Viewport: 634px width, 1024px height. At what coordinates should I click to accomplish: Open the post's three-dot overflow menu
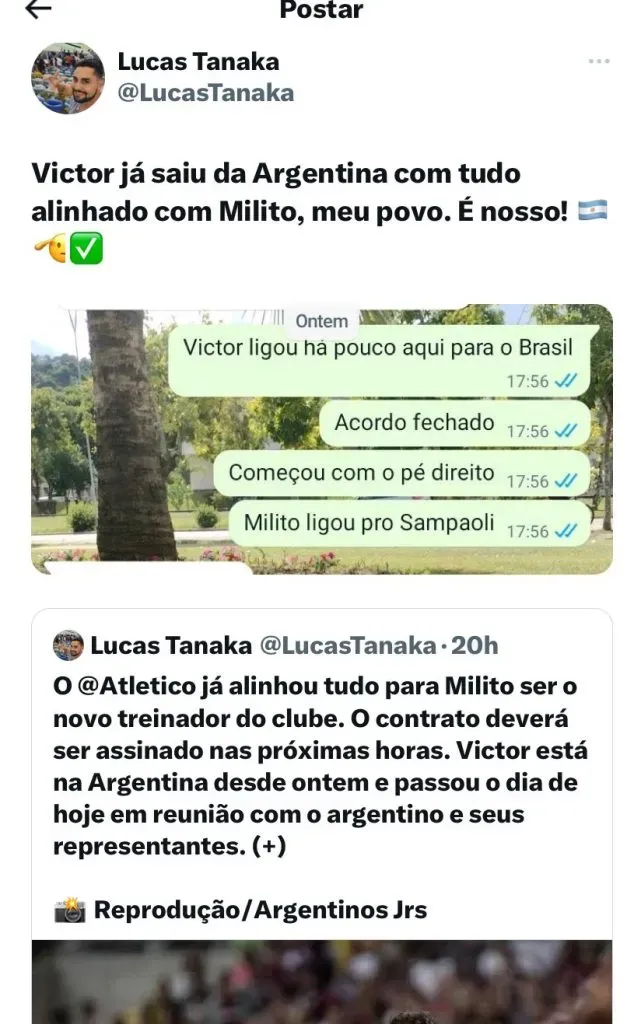598,62
